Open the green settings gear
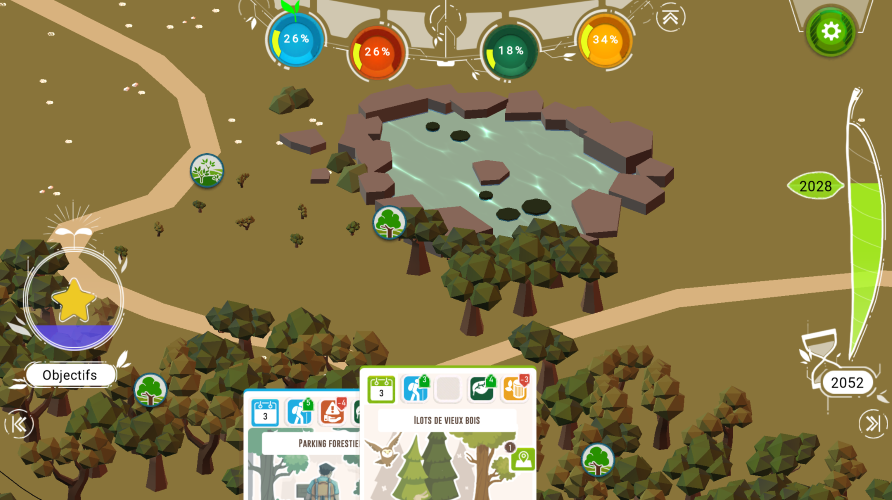 pyautogui.click(x=830, y=31)
